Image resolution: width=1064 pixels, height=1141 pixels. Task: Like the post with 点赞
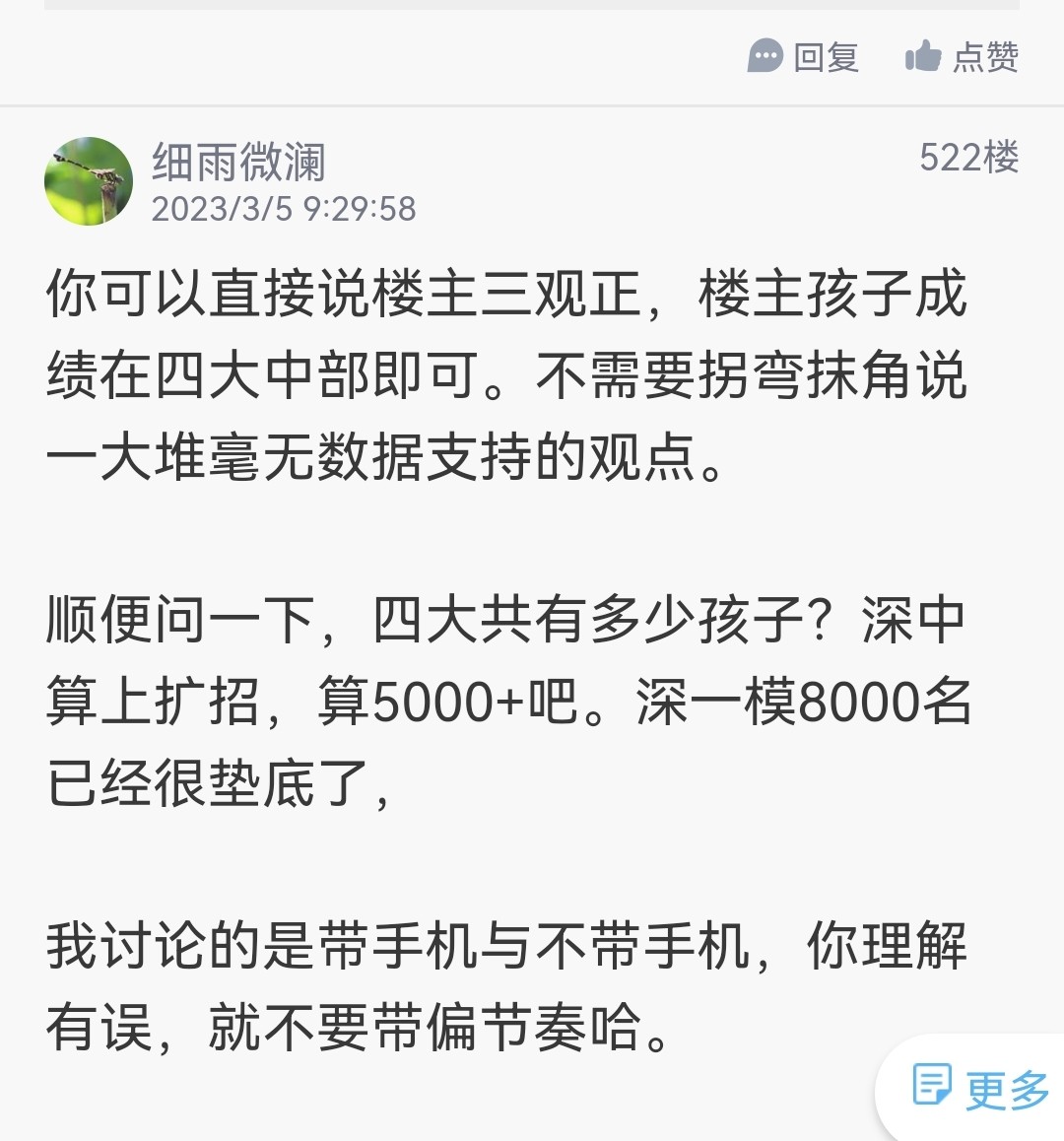[x=962, y=57]
